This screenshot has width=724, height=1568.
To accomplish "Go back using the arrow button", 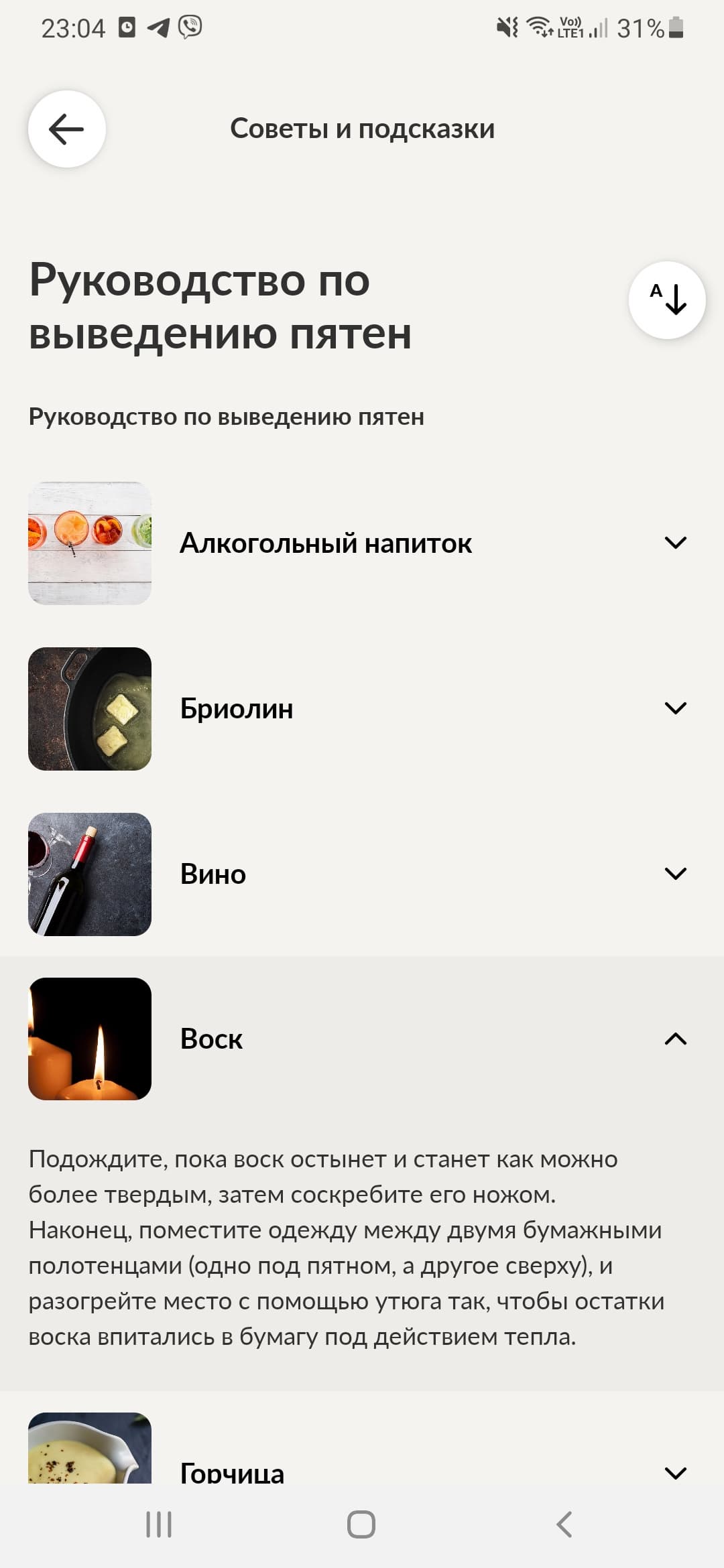I will point(66,129).
